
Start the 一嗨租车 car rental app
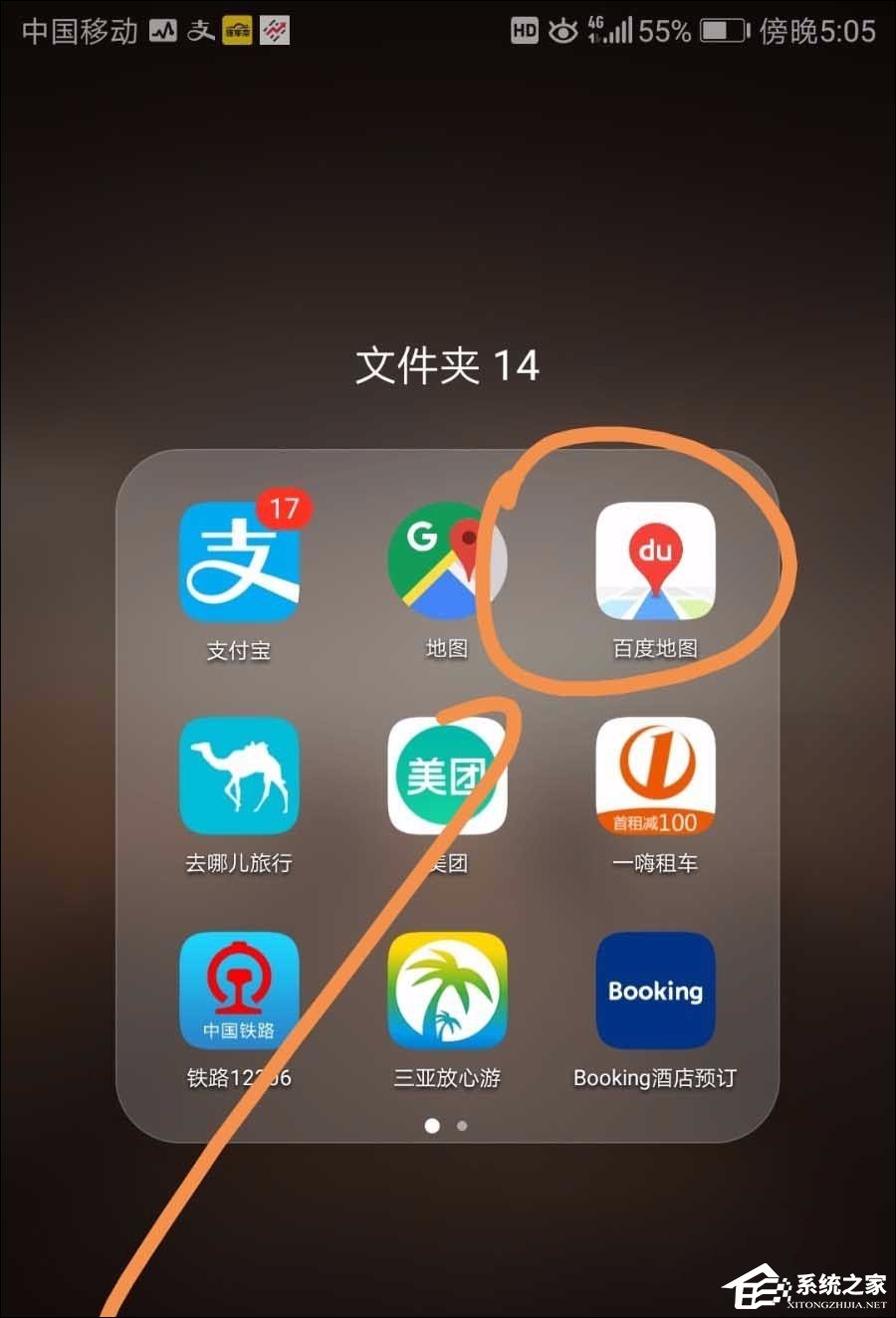(655, 776)
